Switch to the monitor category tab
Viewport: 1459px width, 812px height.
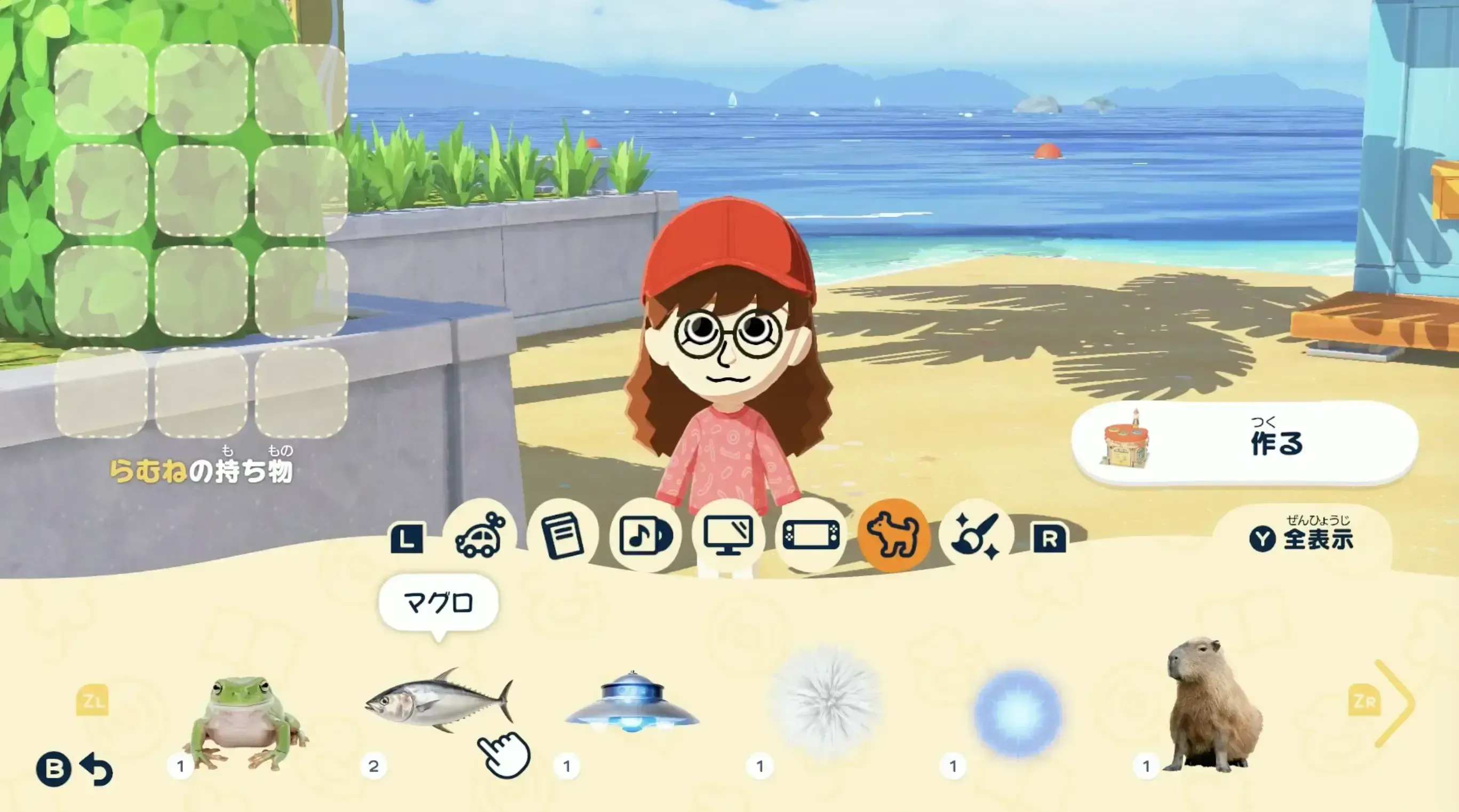pos(728,536)
